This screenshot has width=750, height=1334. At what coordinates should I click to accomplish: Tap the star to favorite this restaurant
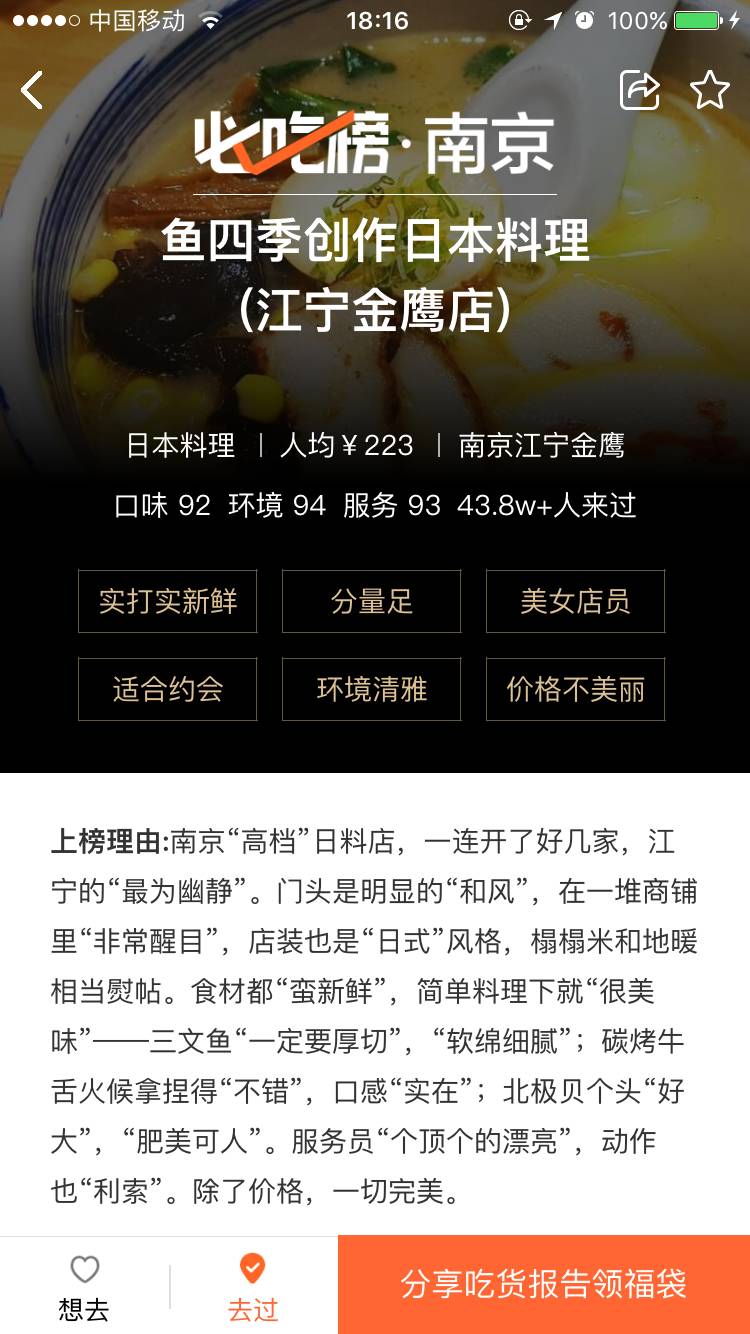tap(712, 90)
